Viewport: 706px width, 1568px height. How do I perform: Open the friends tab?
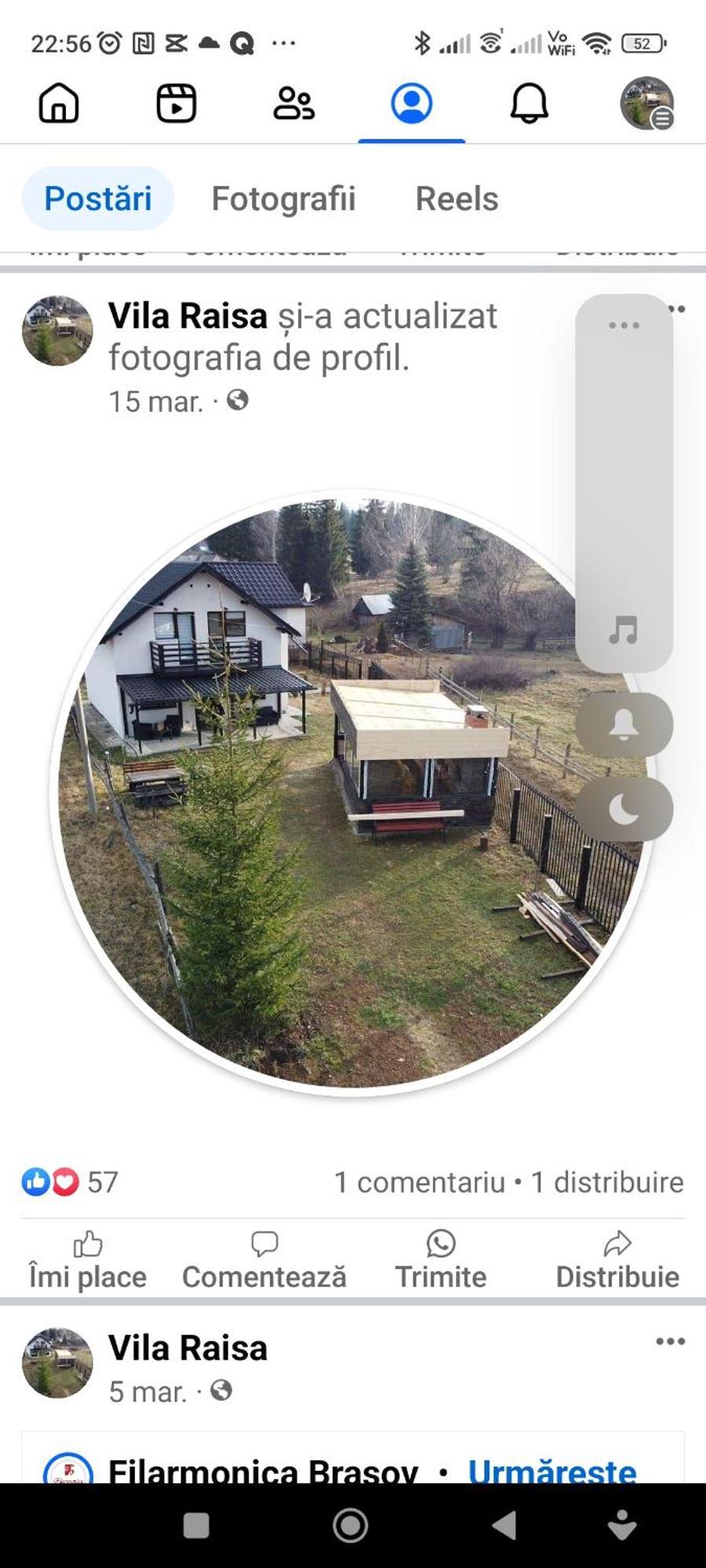pyautogui.click(x=294, y=103)
